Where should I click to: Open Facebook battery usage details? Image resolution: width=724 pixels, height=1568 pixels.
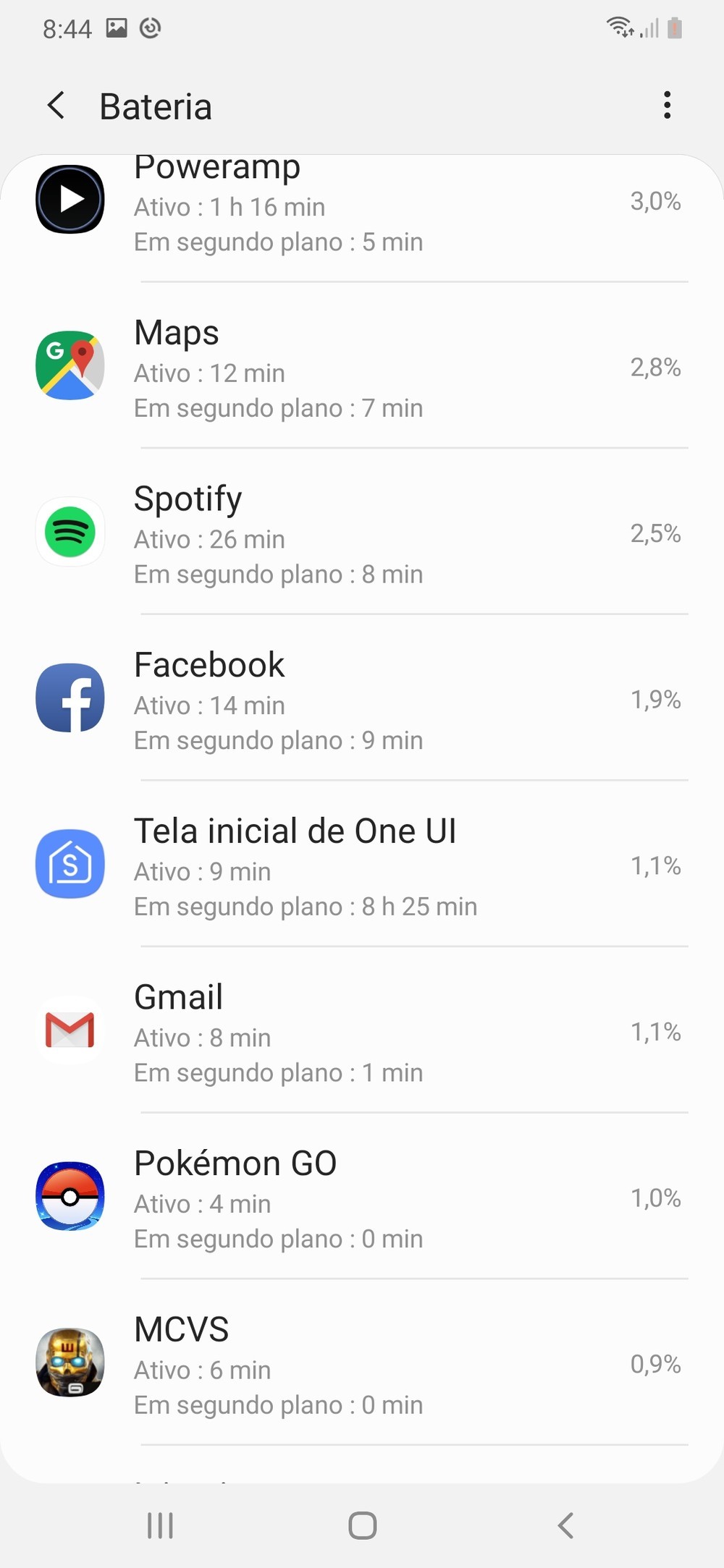tap(362, 700)
